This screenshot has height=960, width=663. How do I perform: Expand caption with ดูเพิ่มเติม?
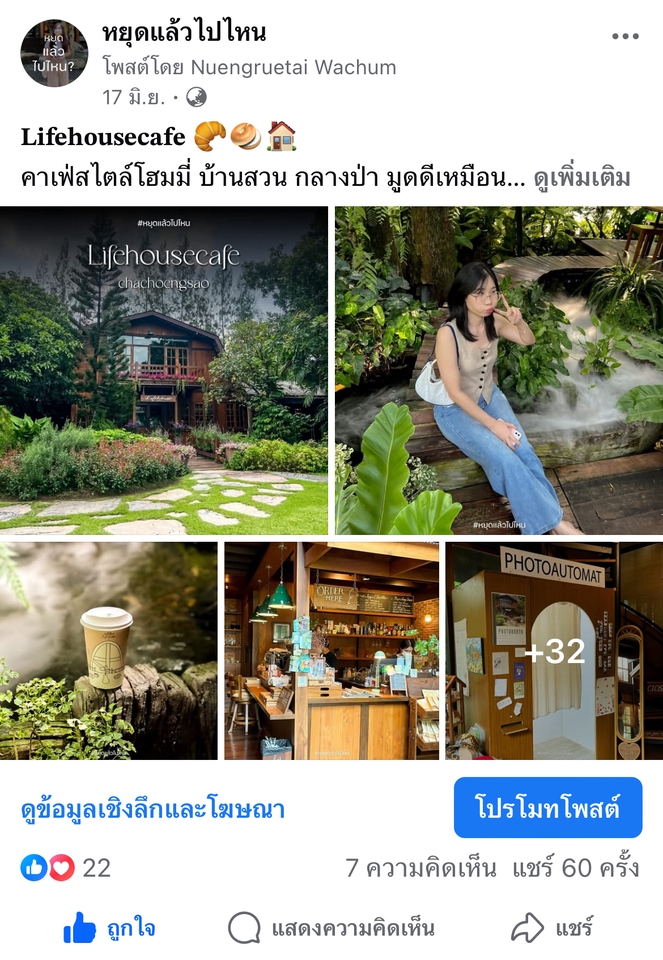(582, 178)
